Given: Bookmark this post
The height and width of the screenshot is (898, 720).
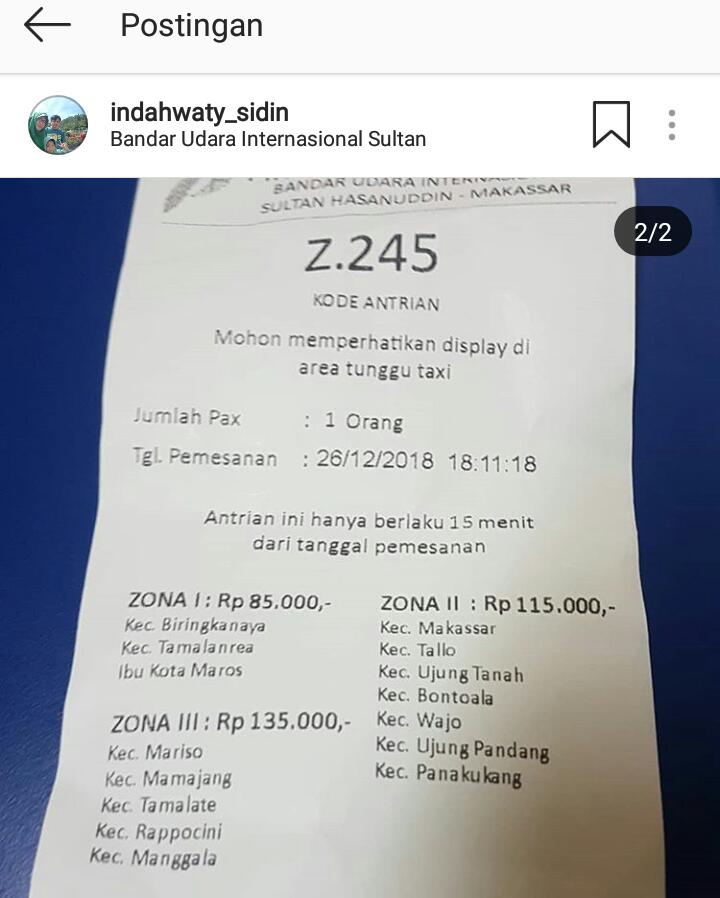Looking at the screenshot, I should [611, 125].
